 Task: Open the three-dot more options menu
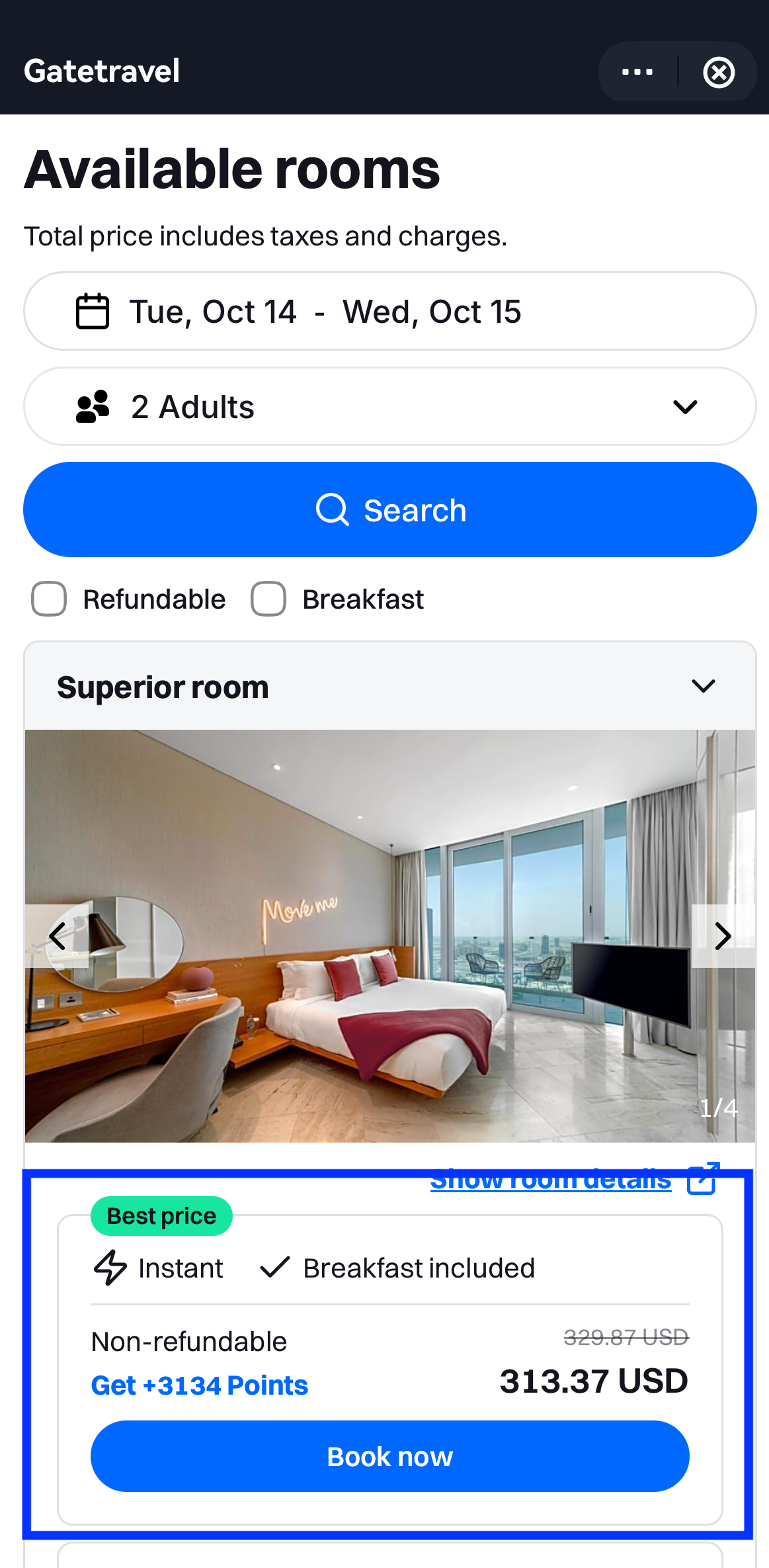coord(637,72)
